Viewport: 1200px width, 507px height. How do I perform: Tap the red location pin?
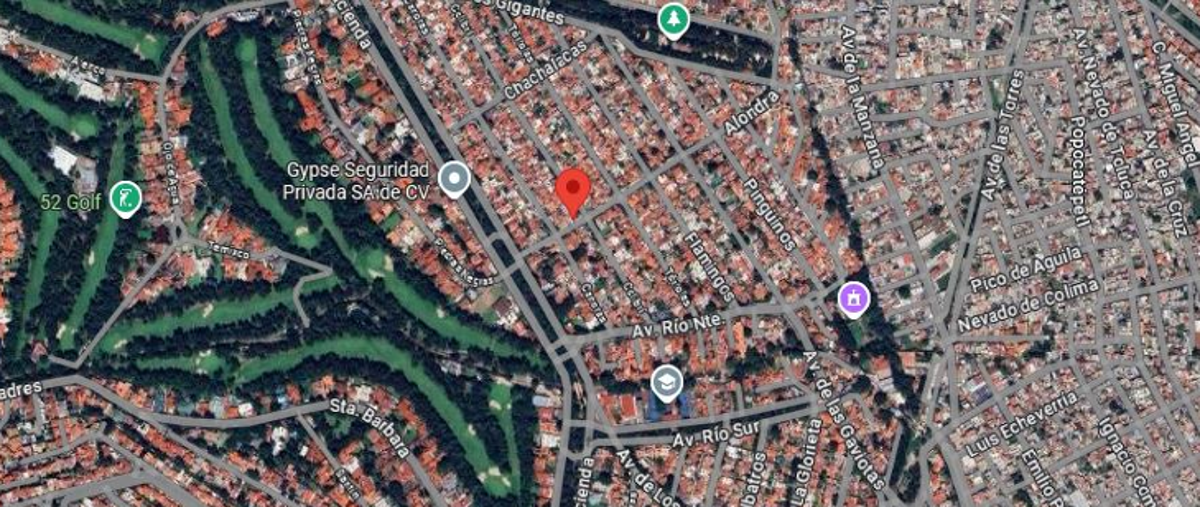(572, 190)
